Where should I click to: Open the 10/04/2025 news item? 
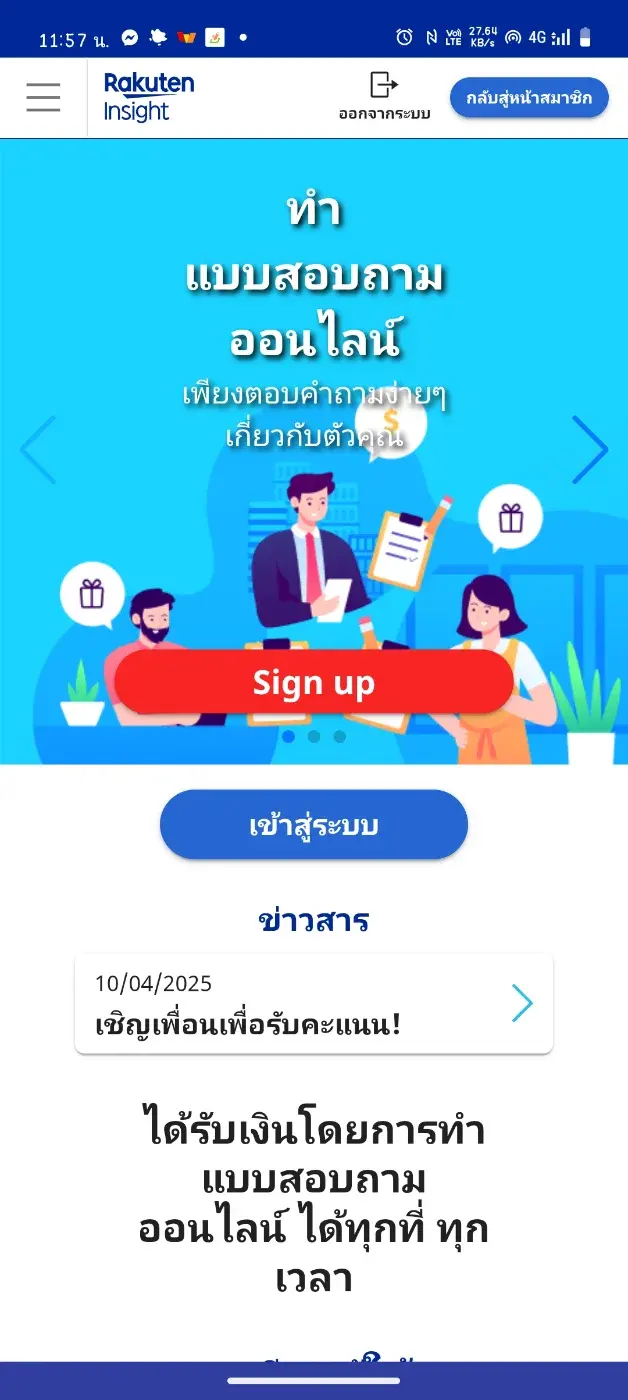pyautogui.click(x=313, y=1003)
